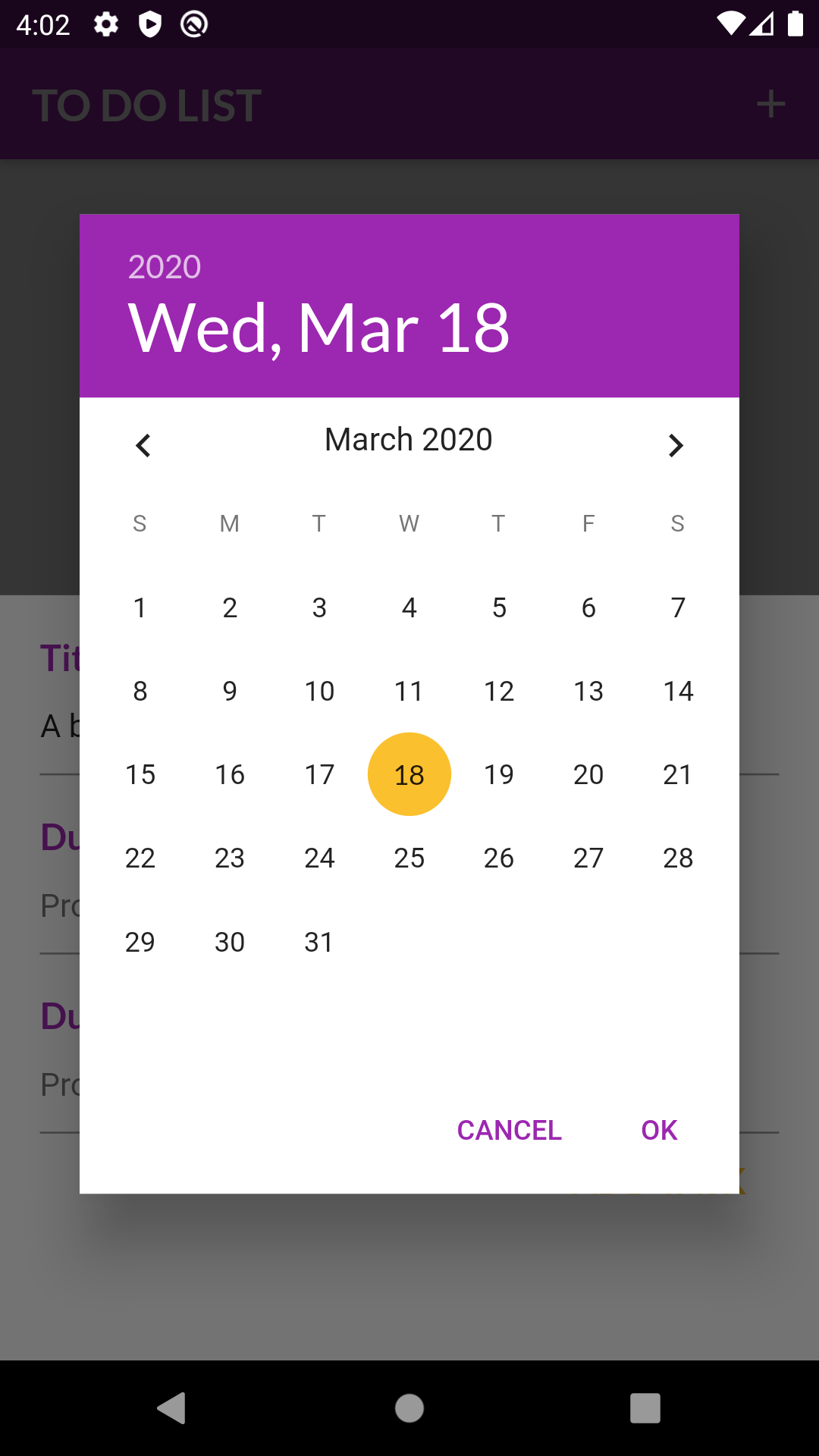Select March 1

point(140,607)
